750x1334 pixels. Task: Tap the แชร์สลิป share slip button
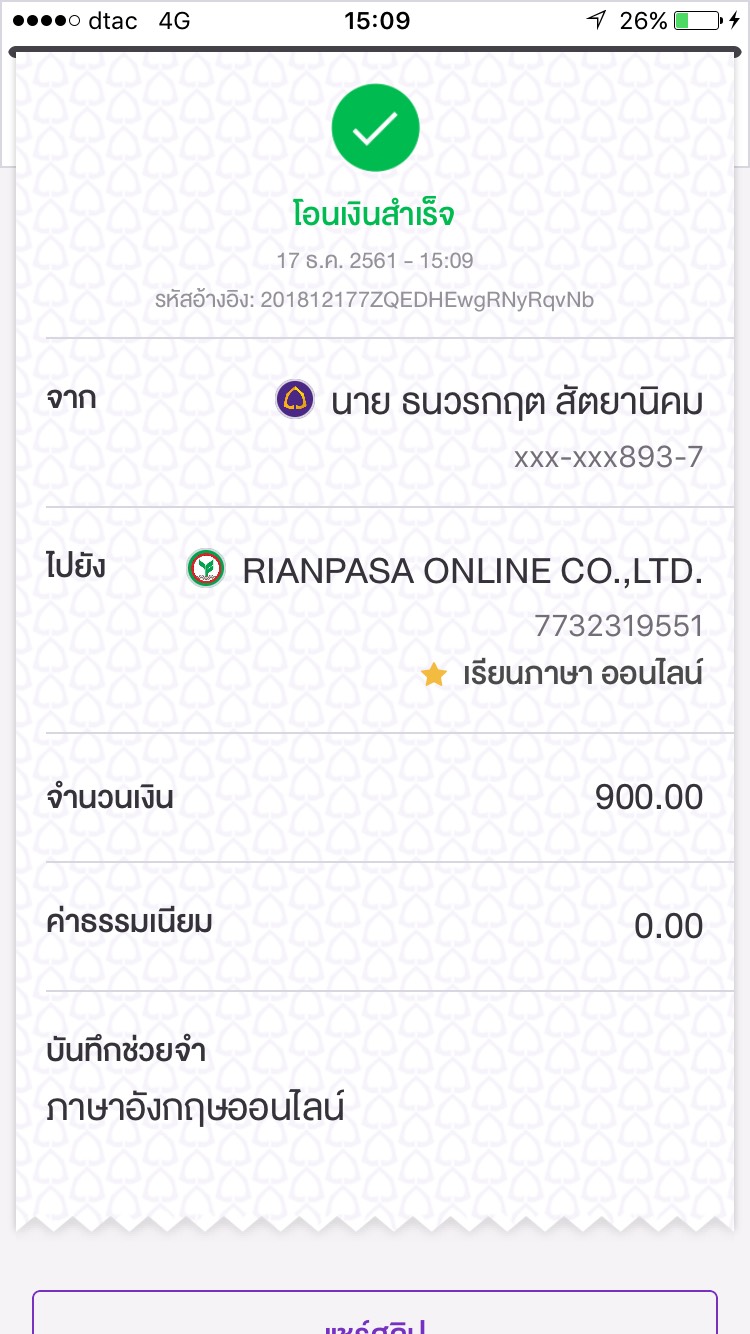pos(375,1313)
